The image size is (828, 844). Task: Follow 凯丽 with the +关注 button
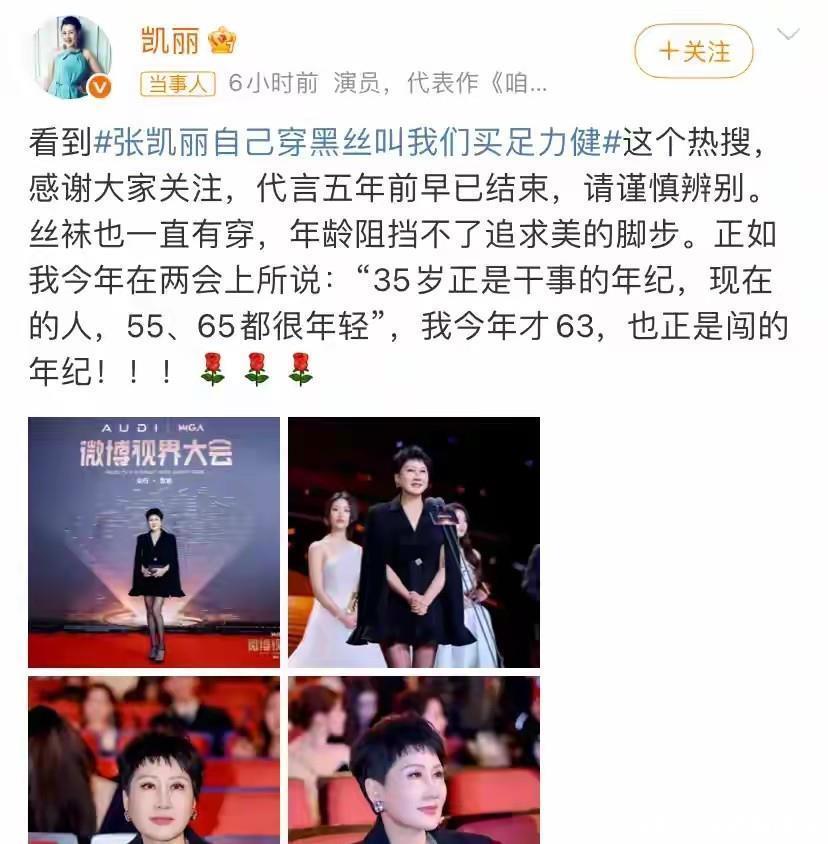tap(694, 51)
